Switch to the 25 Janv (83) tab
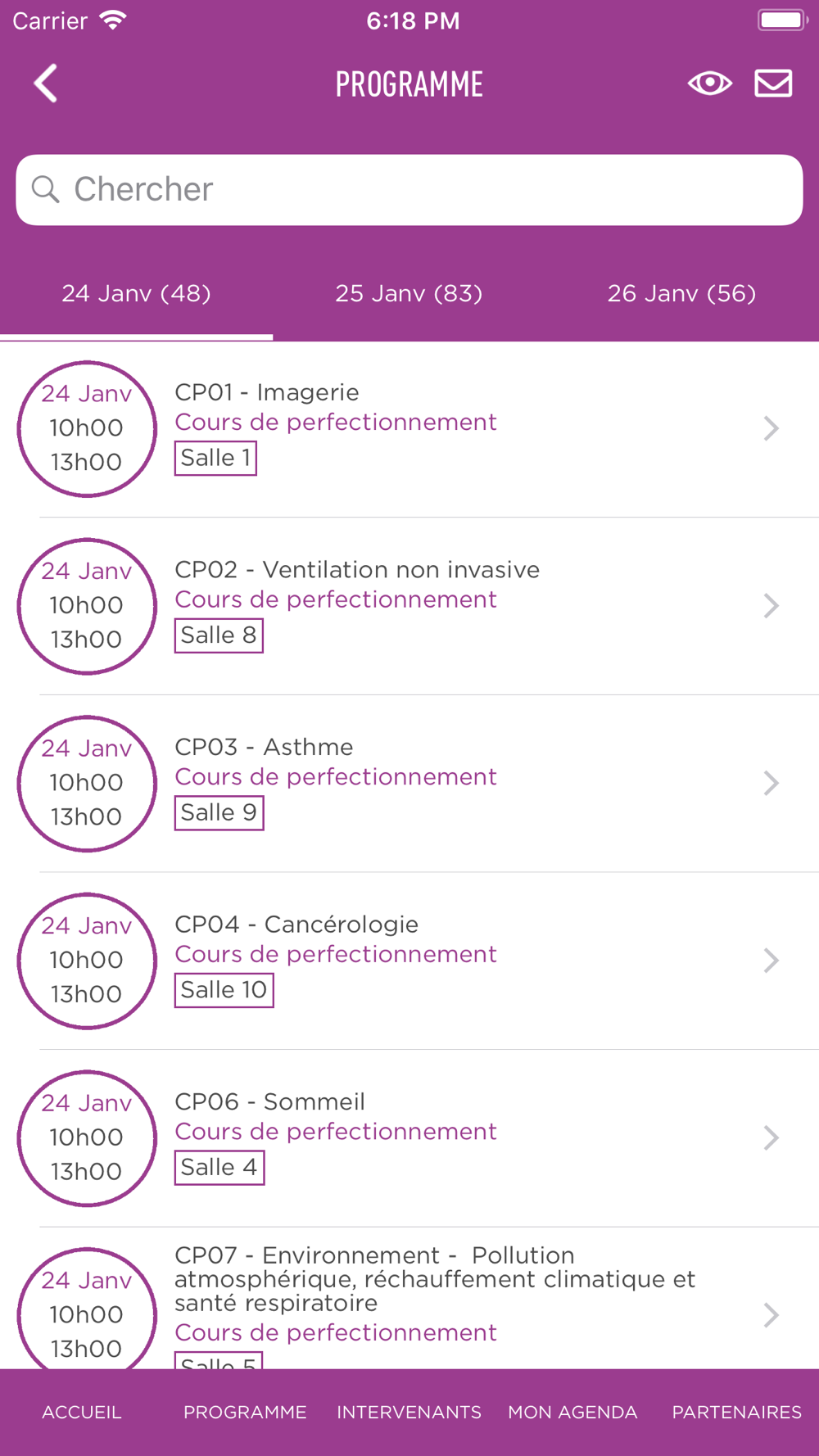819x1456 pixels. point(409,293)
